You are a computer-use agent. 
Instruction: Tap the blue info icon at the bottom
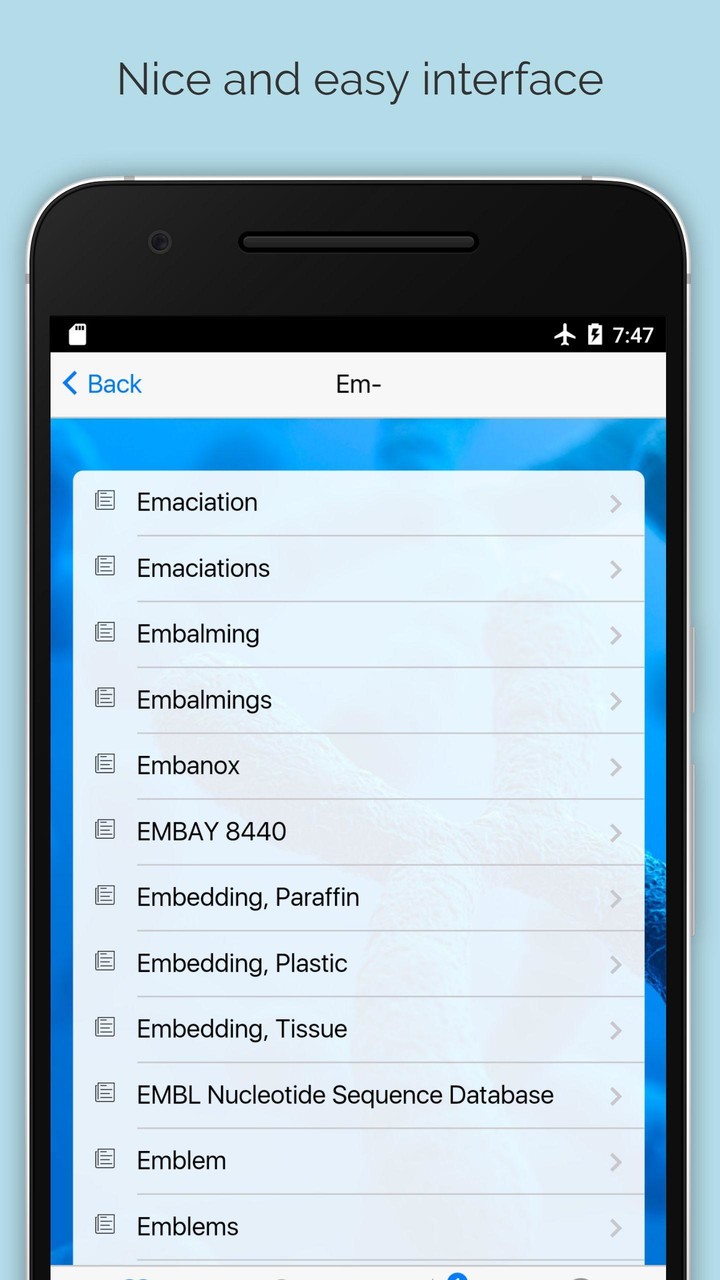point(458,1275)
